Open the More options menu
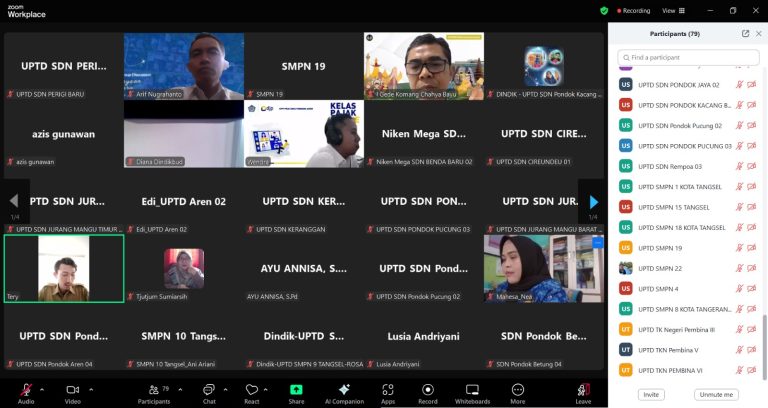Viewport: 768px width, 408px height. [x=517, y=392]
